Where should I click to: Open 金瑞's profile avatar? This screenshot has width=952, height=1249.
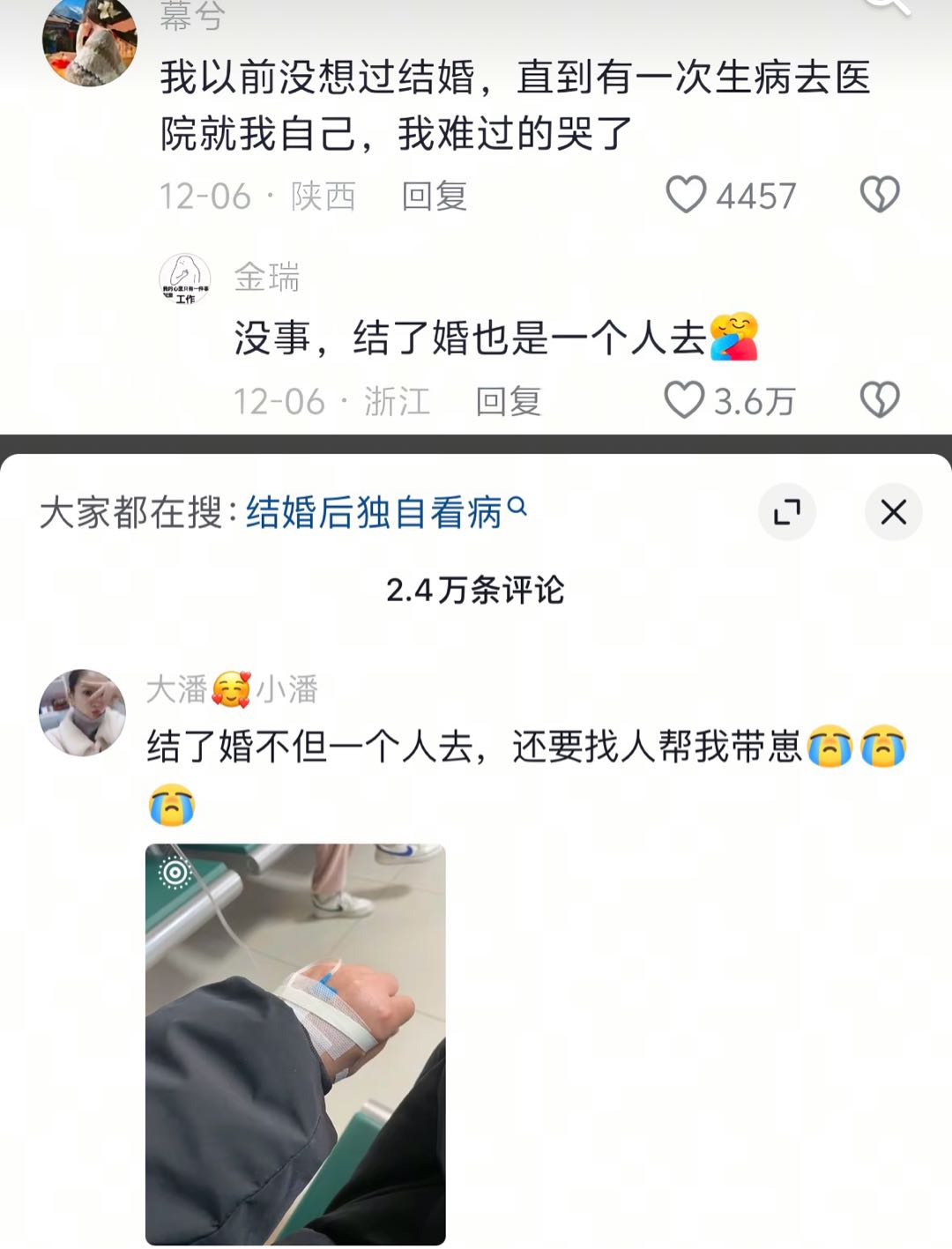point(185,280)
